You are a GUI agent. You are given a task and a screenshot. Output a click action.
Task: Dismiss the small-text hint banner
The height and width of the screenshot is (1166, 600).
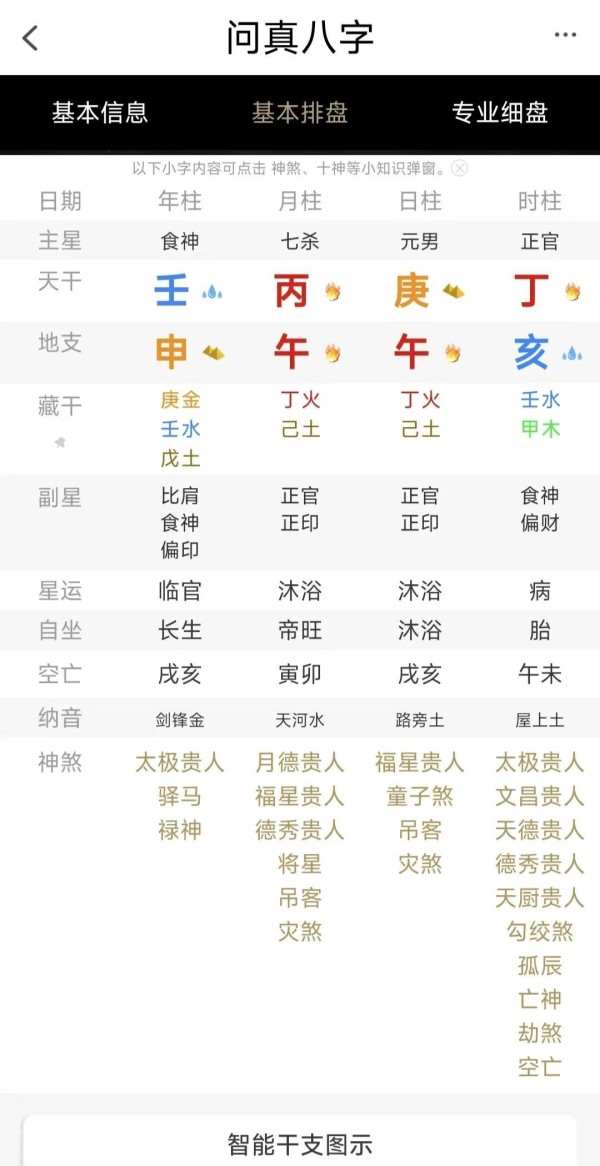point(460,168)
